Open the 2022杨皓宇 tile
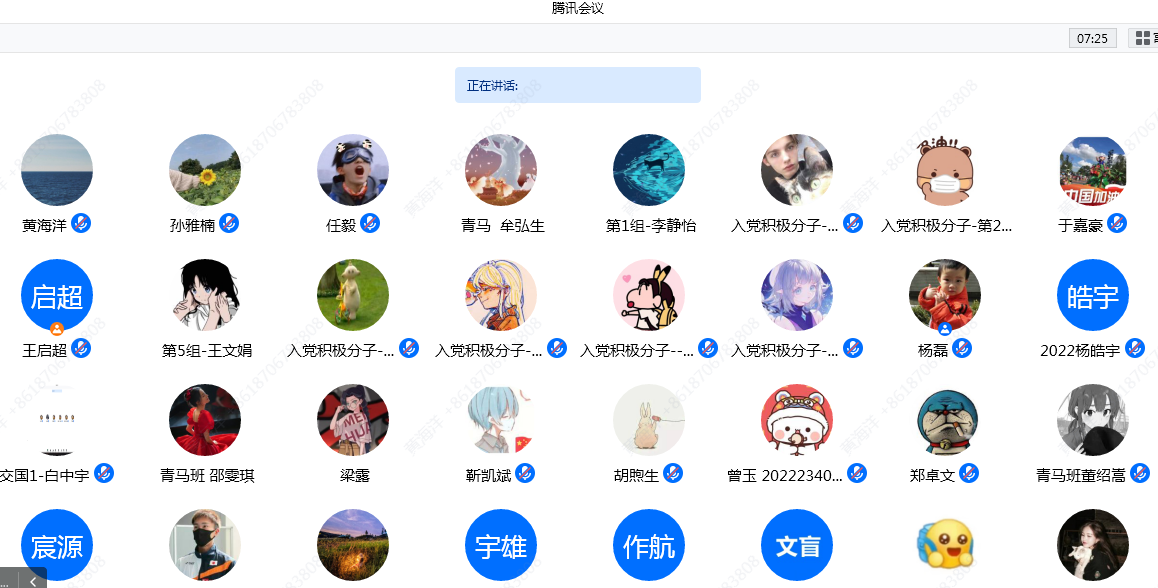Viewport: 1158px width, 588px height. pos(1093,296)
